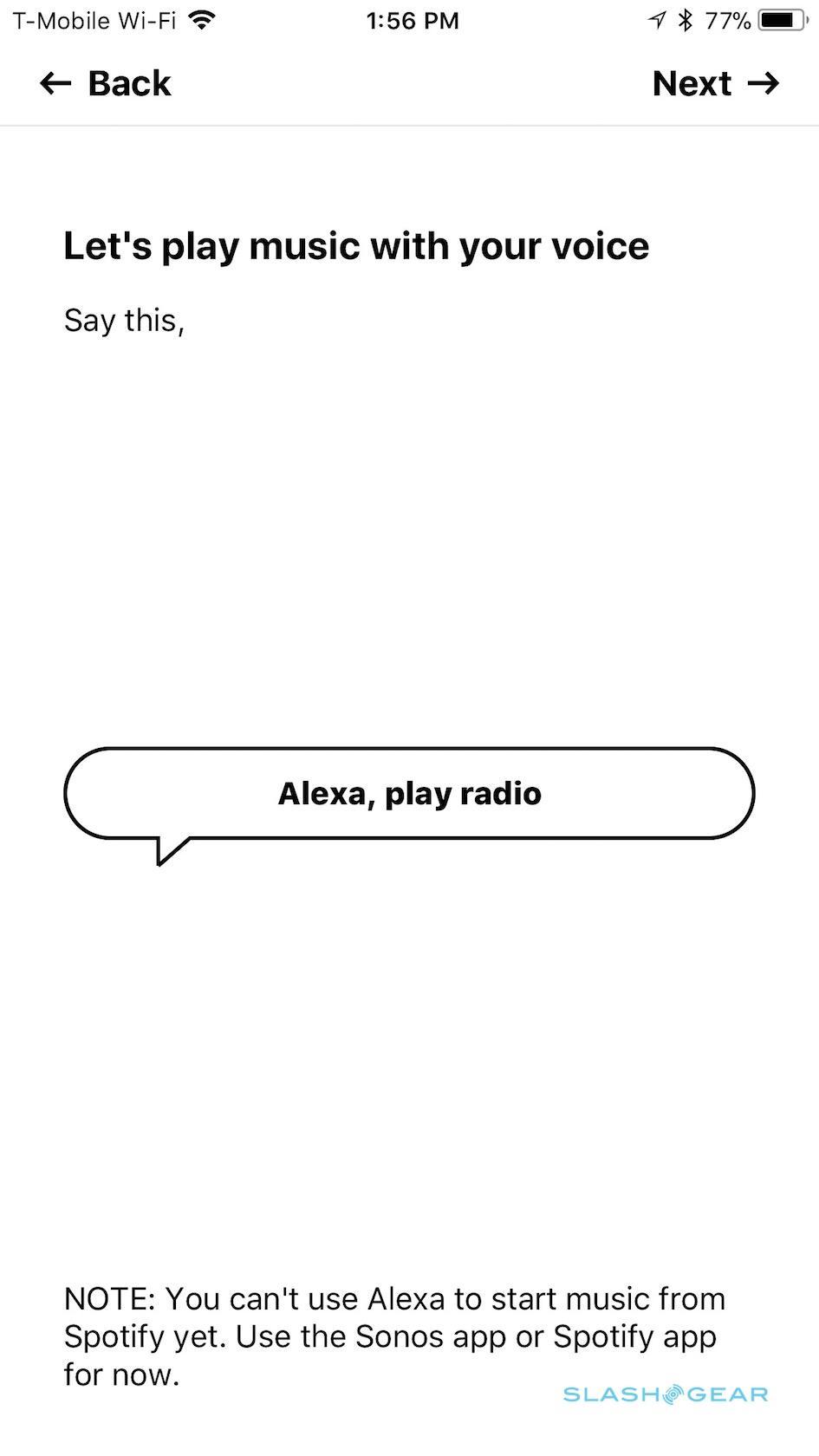Continue with the Next button
This screenshot has width=819, height=1456.
[x=715, y=84]
